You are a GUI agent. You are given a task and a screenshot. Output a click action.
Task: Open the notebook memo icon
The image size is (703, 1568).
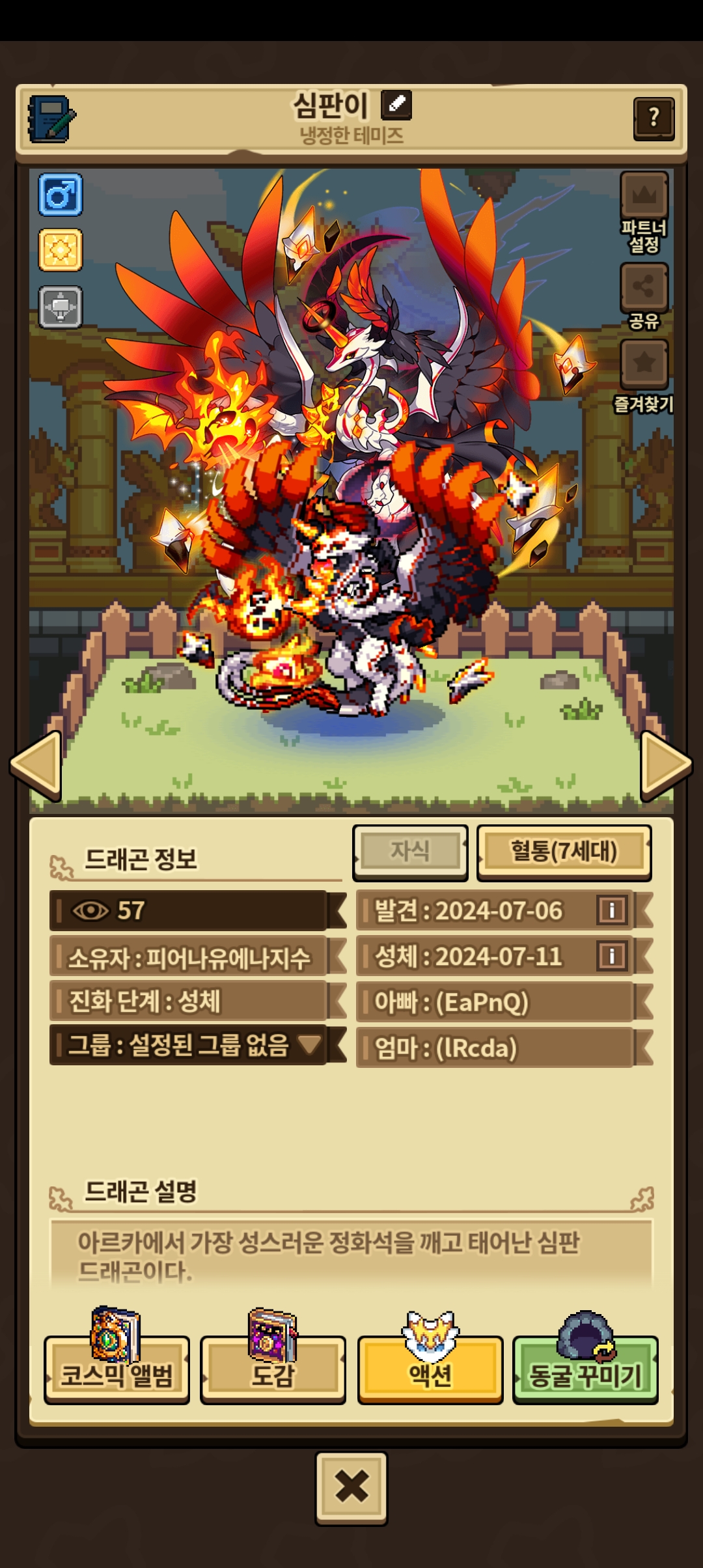tap(51, 119)
